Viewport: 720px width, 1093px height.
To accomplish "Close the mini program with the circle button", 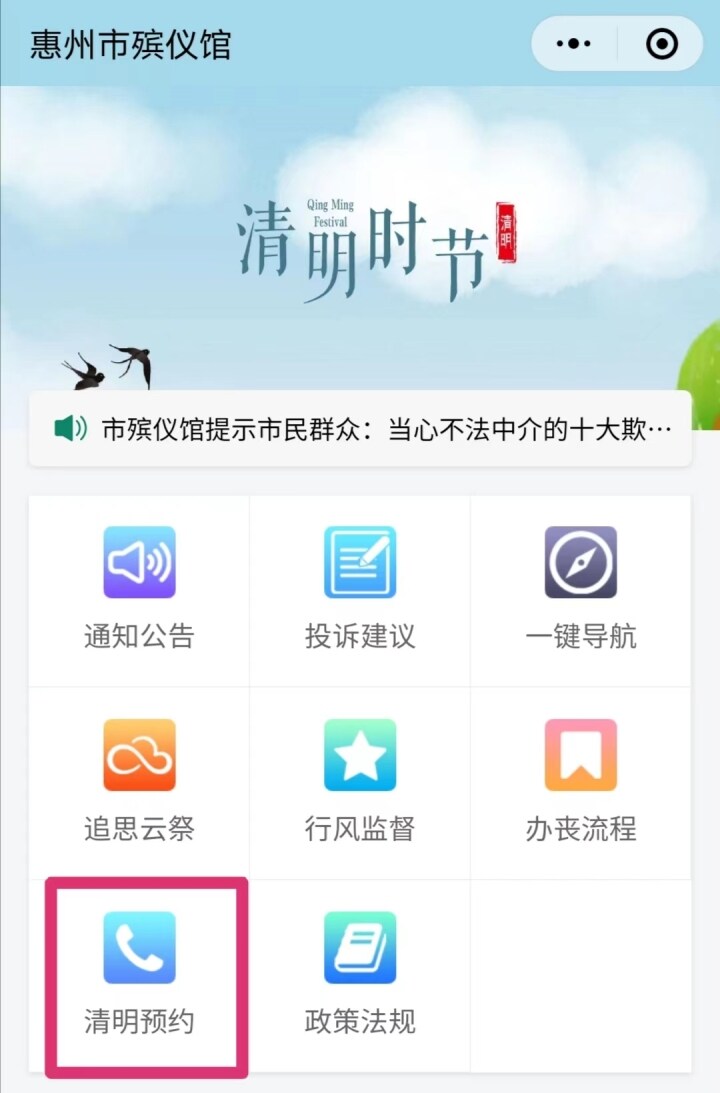I will click(x=662, y=44).
